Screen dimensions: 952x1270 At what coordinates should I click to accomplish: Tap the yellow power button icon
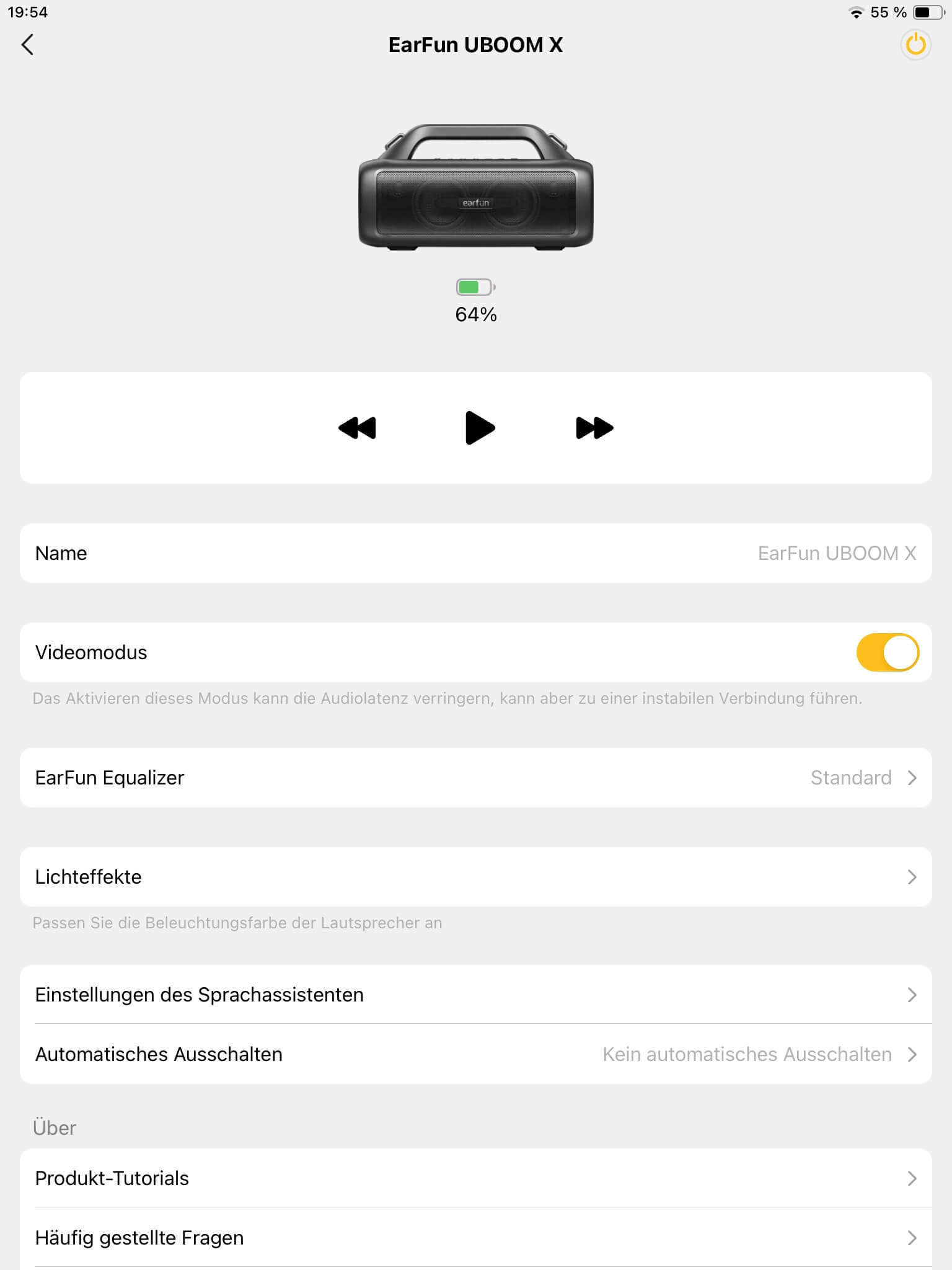coord(915,45)
